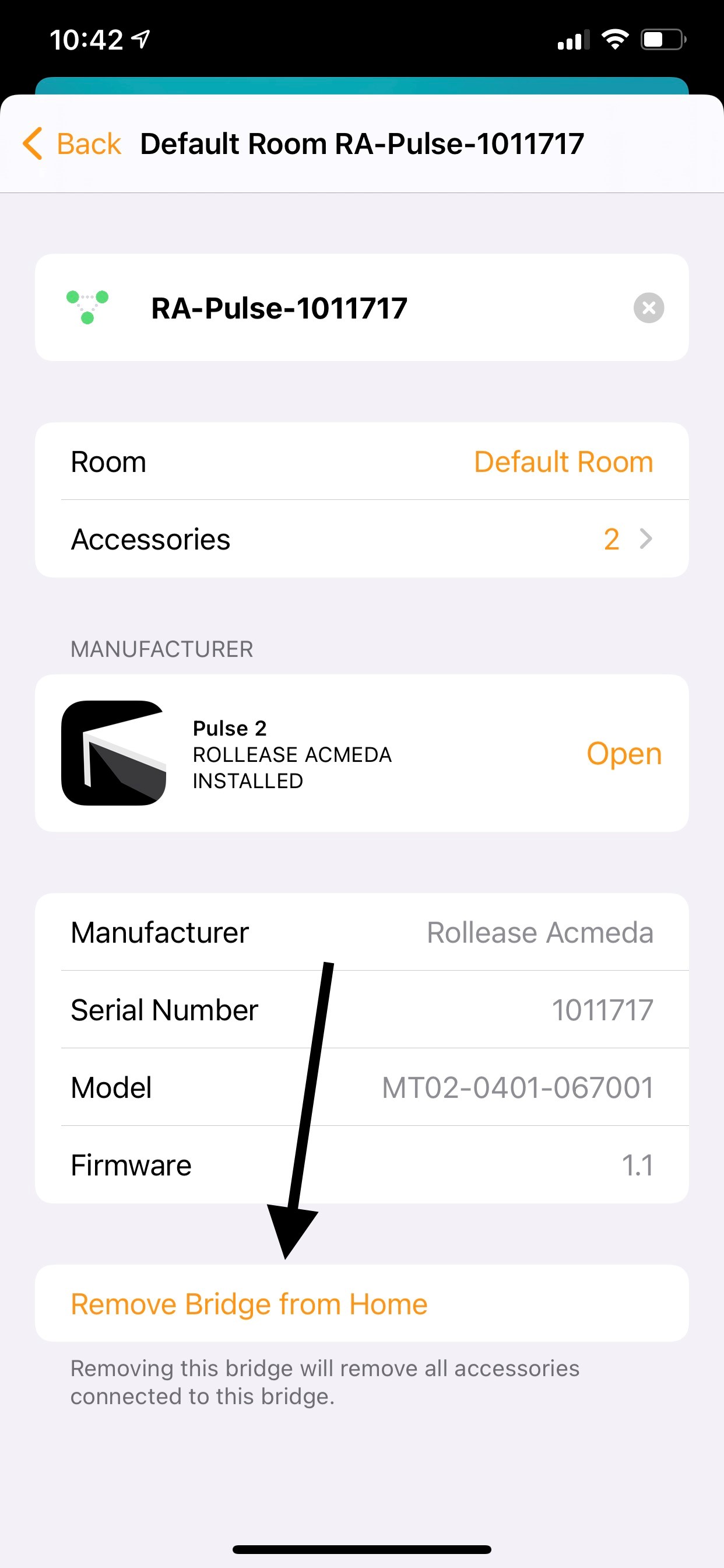
Task: Open the Accessories list
Action: pos(361,540)
